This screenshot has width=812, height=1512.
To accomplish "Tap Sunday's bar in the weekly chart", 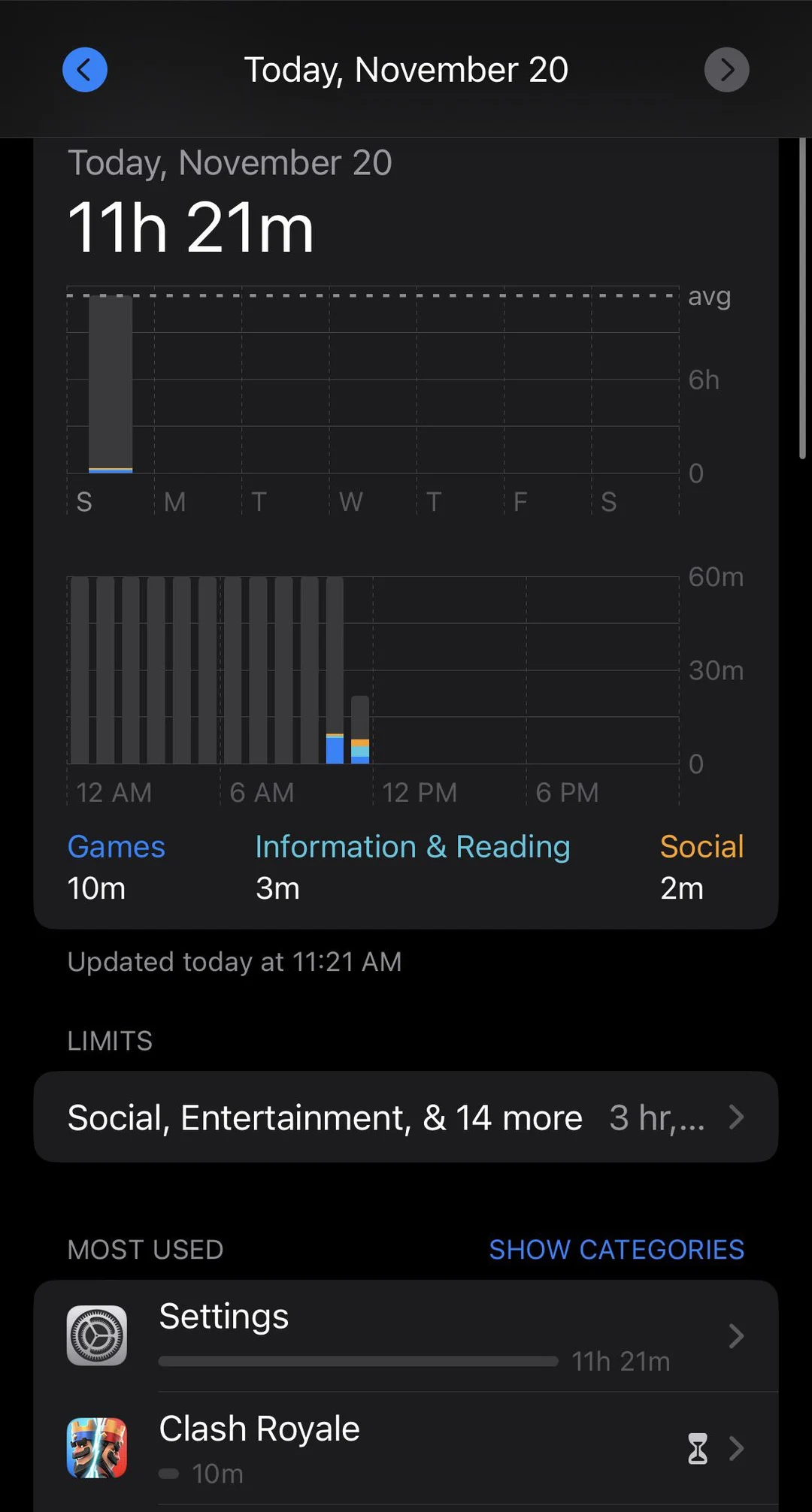I will 110,383.
